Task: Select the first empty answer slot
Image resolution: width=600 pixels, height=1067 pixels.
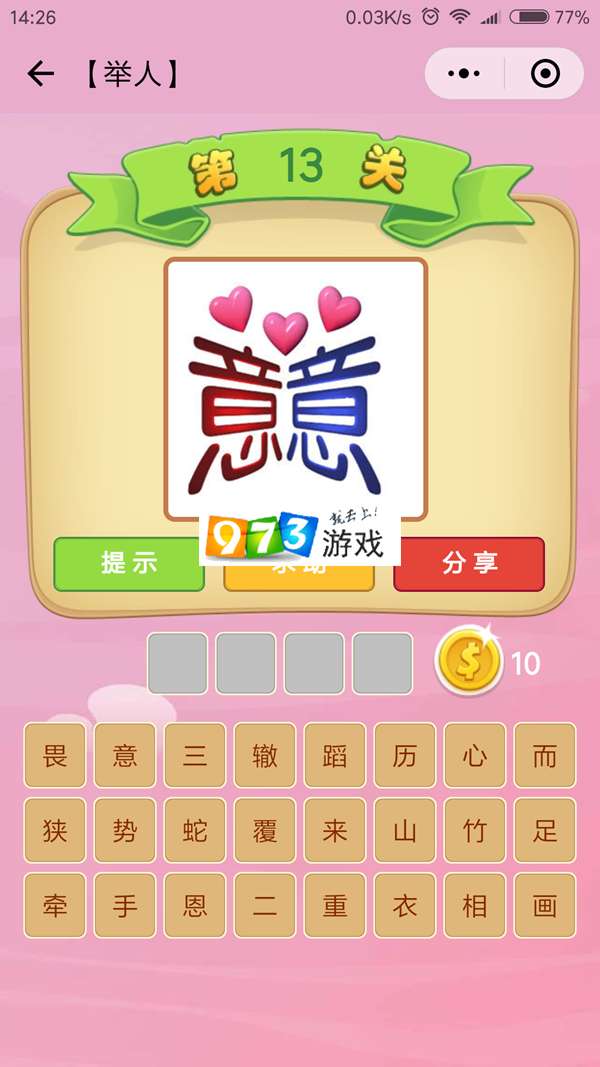Action: tap(178, 663)
